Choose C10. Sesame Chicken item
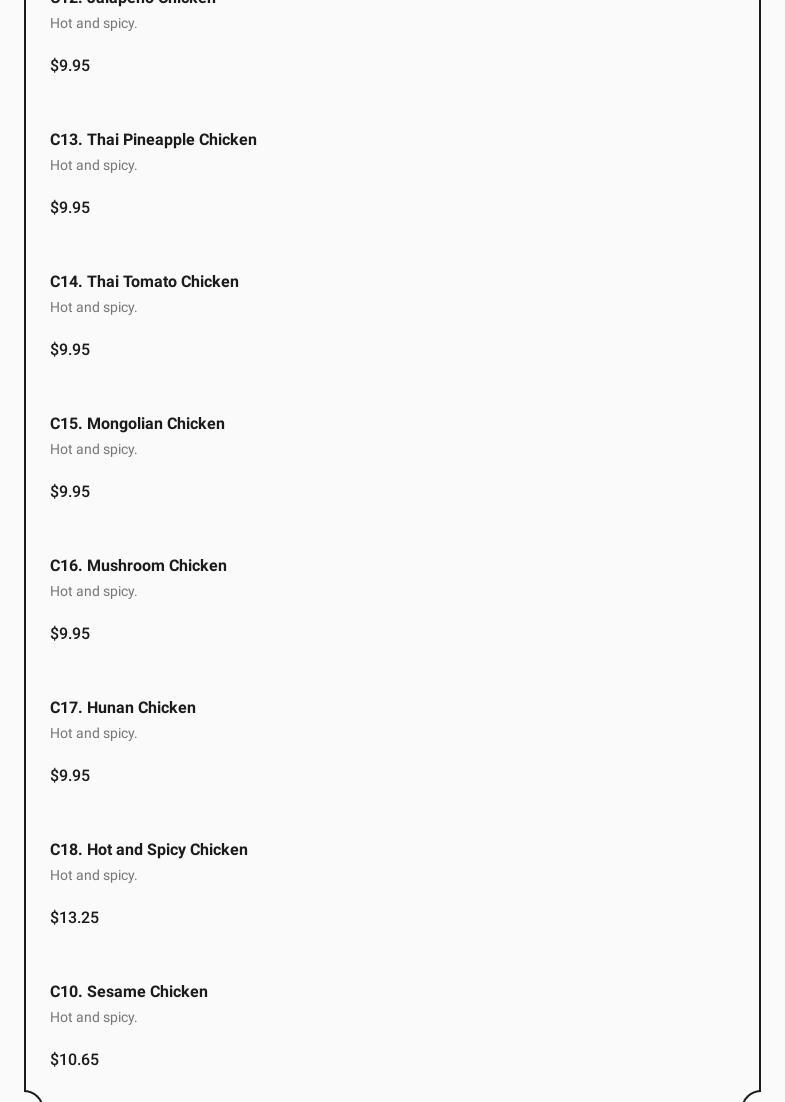The width and height of the screenshot is (785, 1102). click(129, 992)
